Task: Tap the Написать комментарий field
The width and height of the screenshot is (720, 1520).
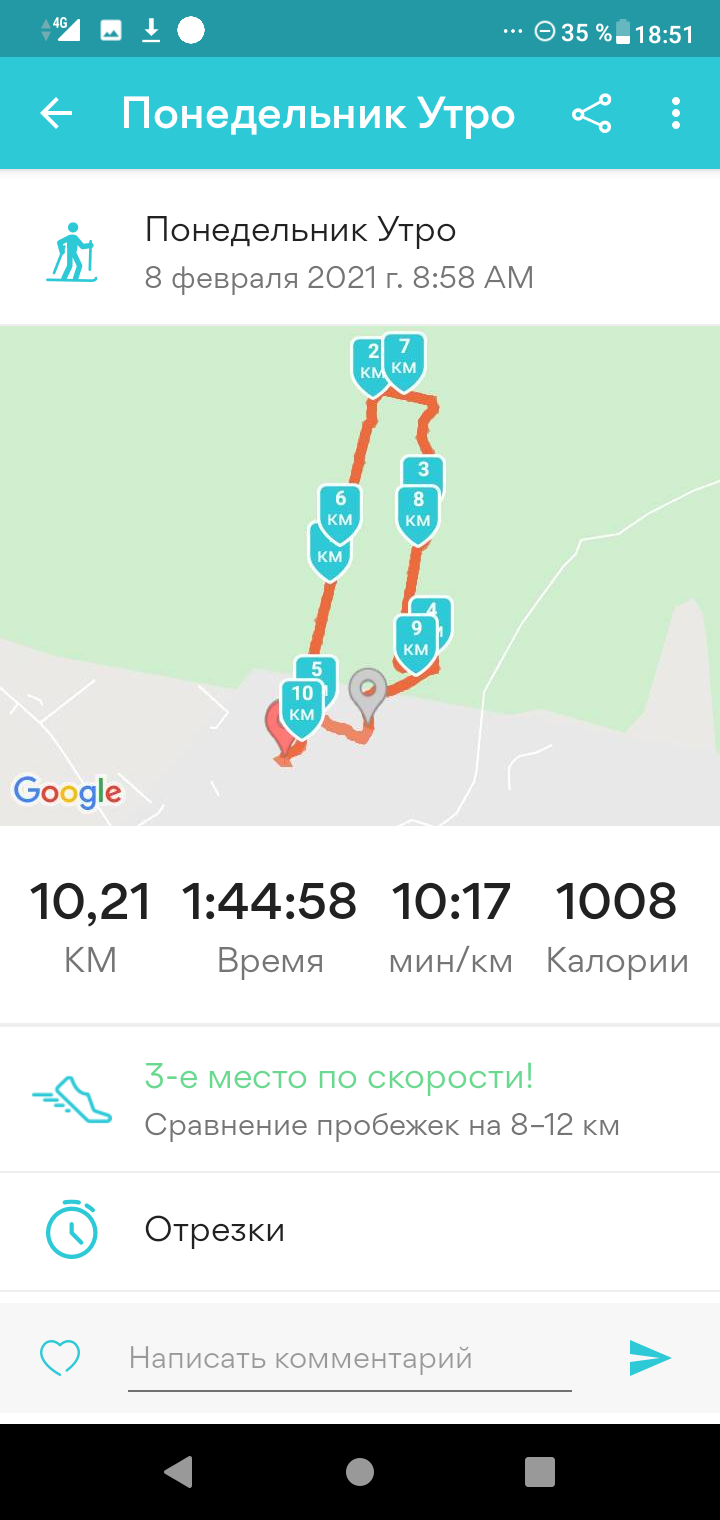Action: (349, 1358)
